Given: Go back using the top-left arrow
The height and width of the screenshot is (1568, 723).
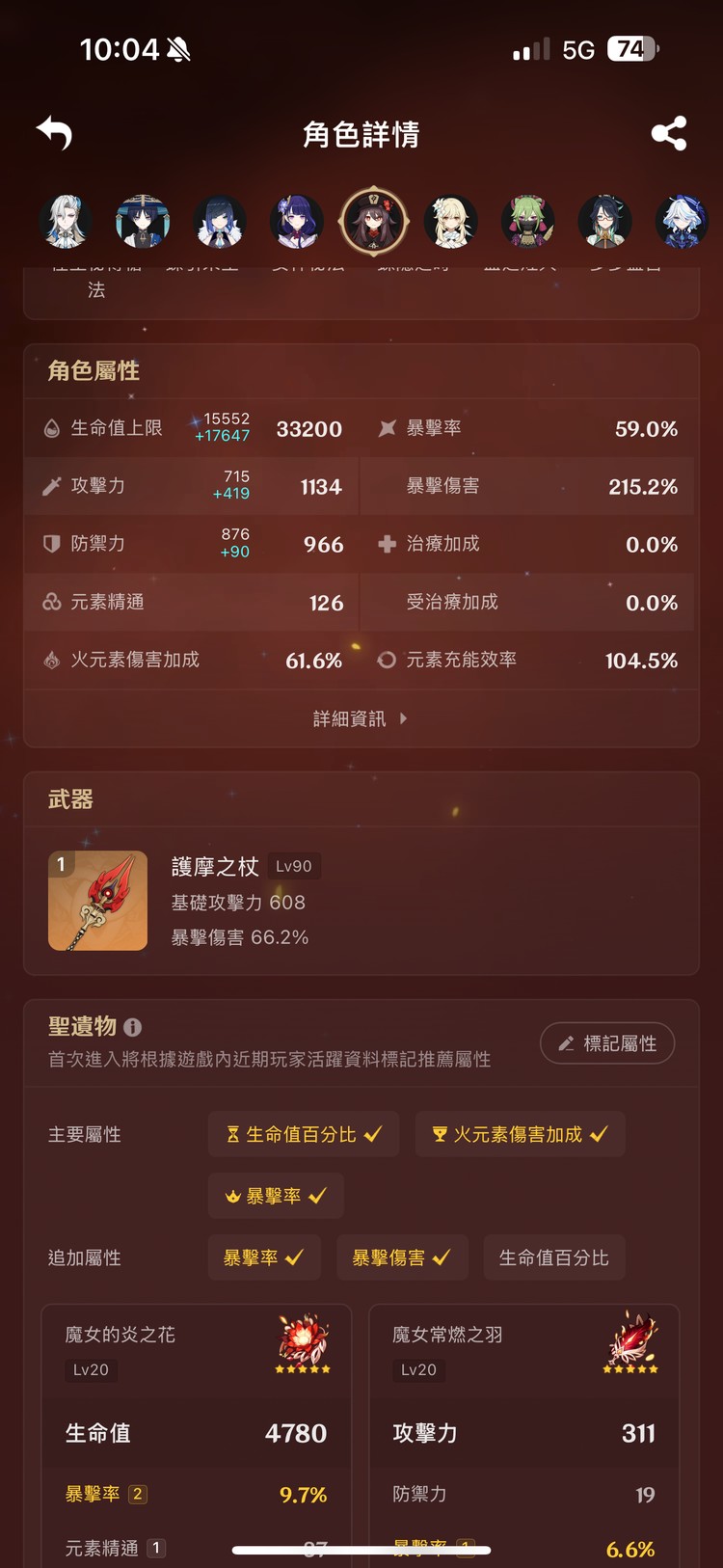Looking at the screenshot, I should pyautogui.click(x=55, y=133).
